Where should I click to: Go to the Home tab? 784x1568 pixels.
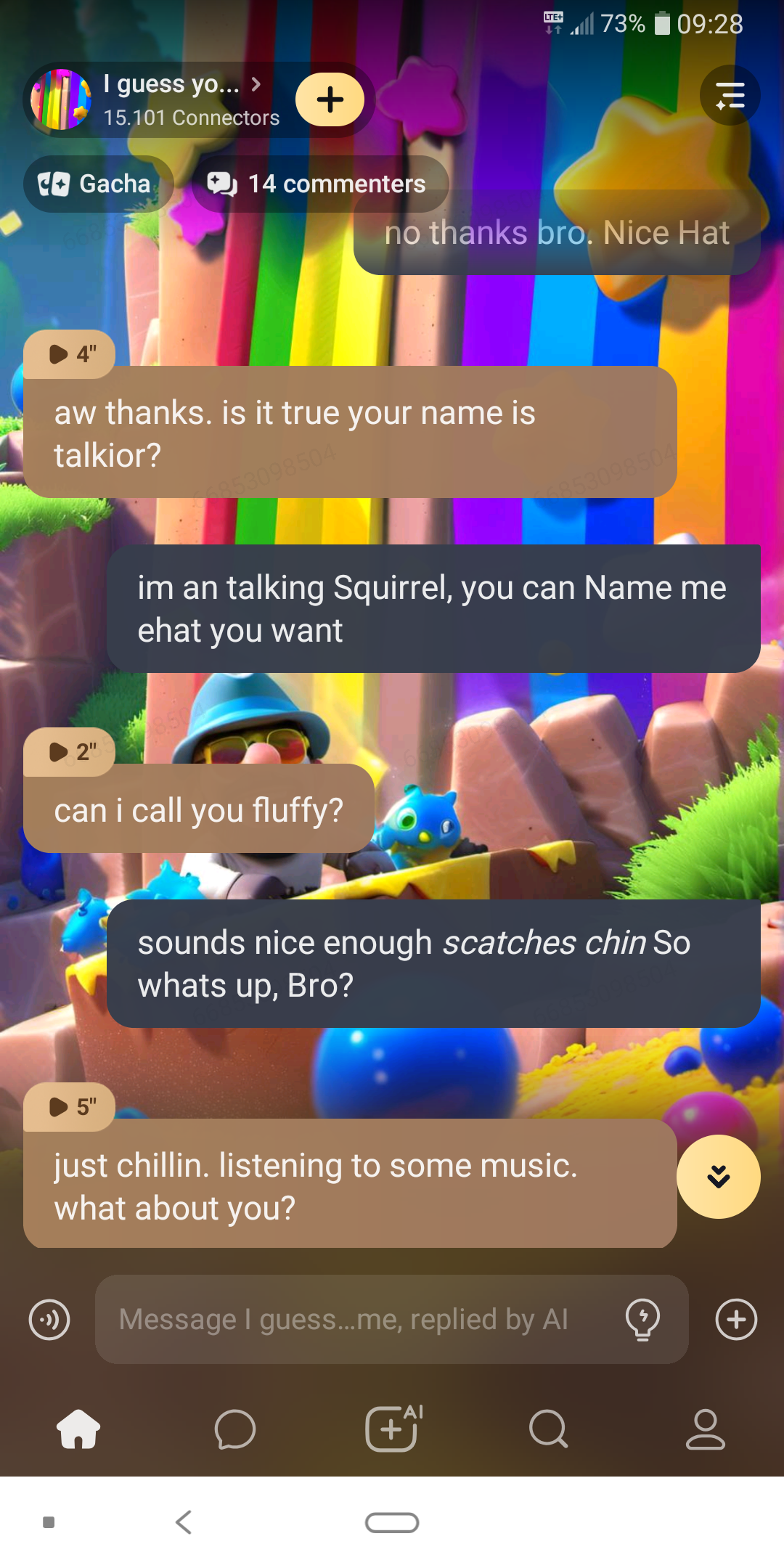pyautogui.click(x=78, y=1429)
